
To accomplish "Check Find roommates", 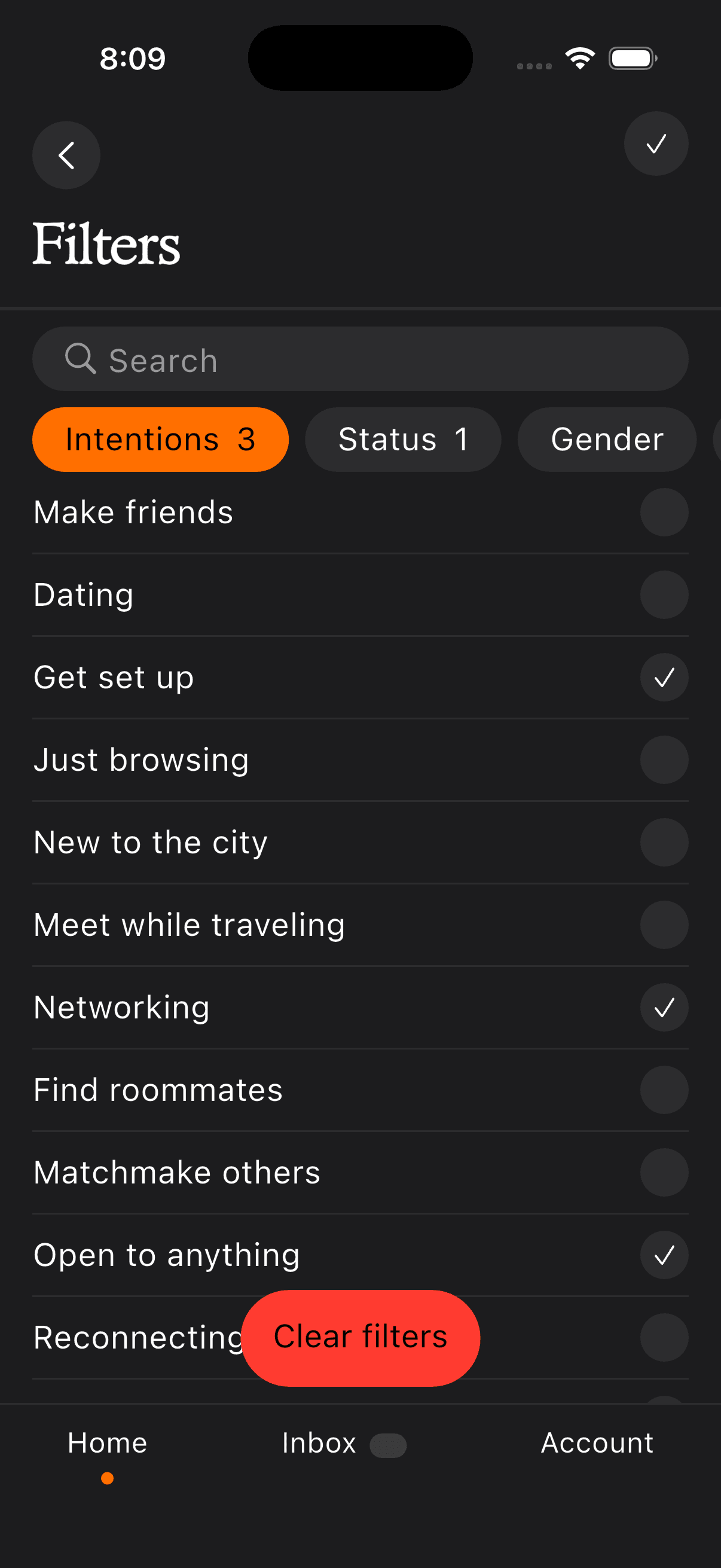I will [x=664, y=1090].
